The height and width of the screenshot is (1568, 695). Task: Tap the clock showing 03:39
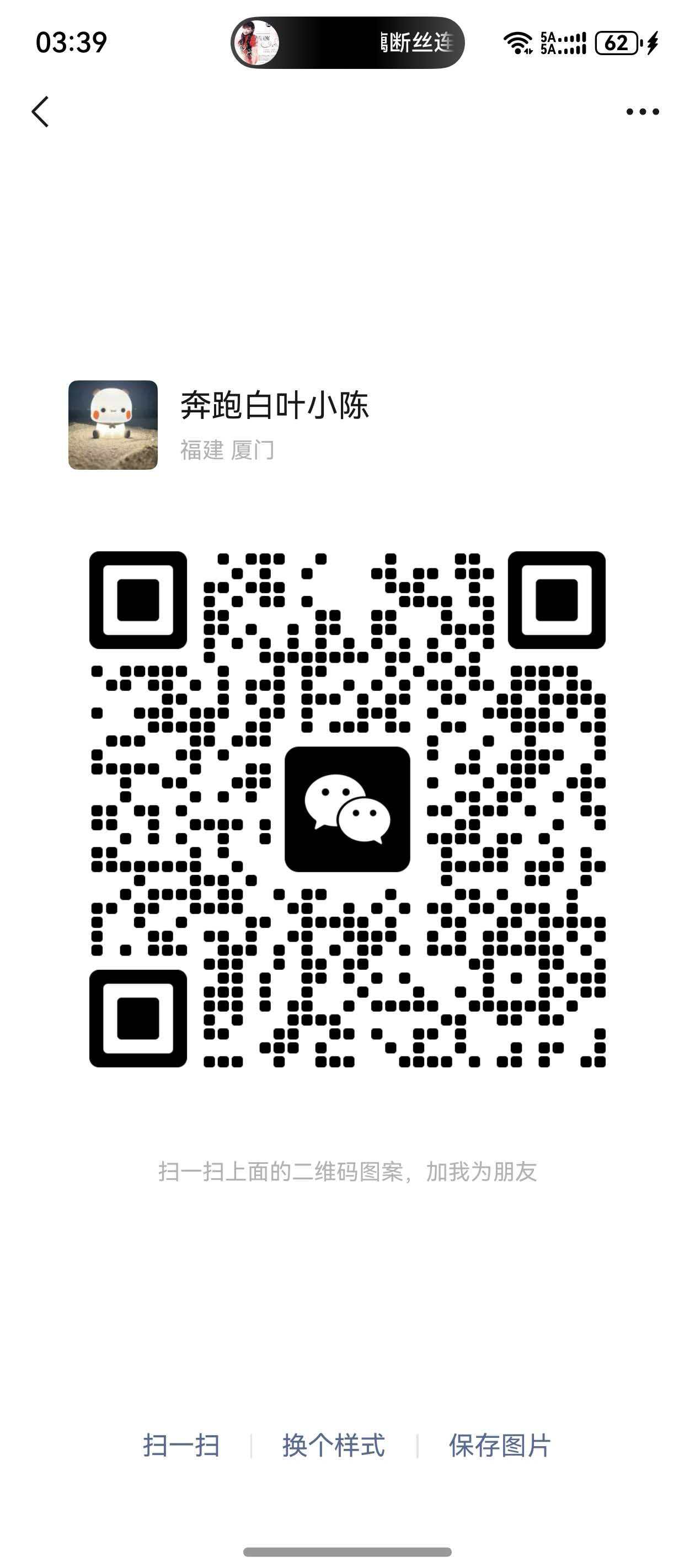point(71,41)
